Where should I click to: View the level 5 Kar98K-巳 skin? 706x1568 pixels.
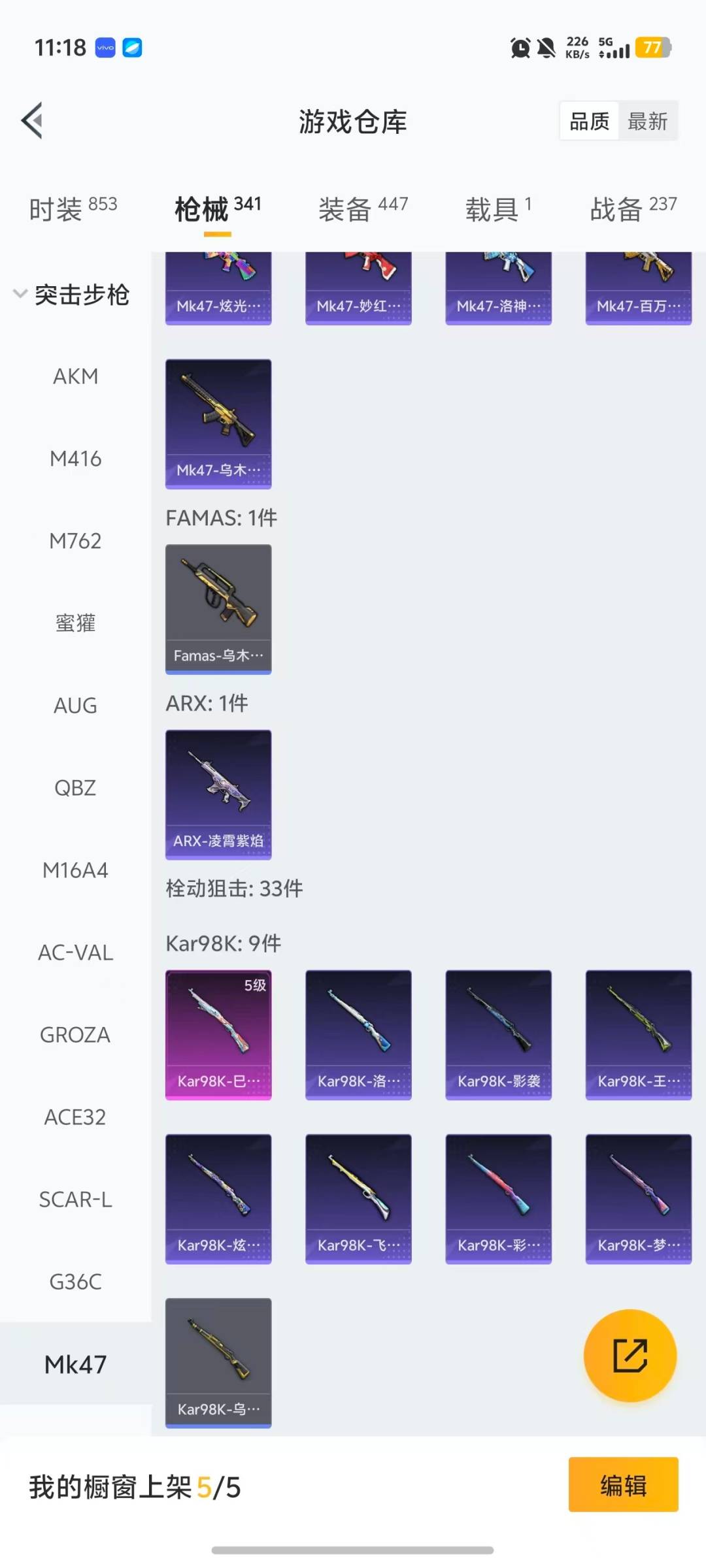tap(218, 1035)
